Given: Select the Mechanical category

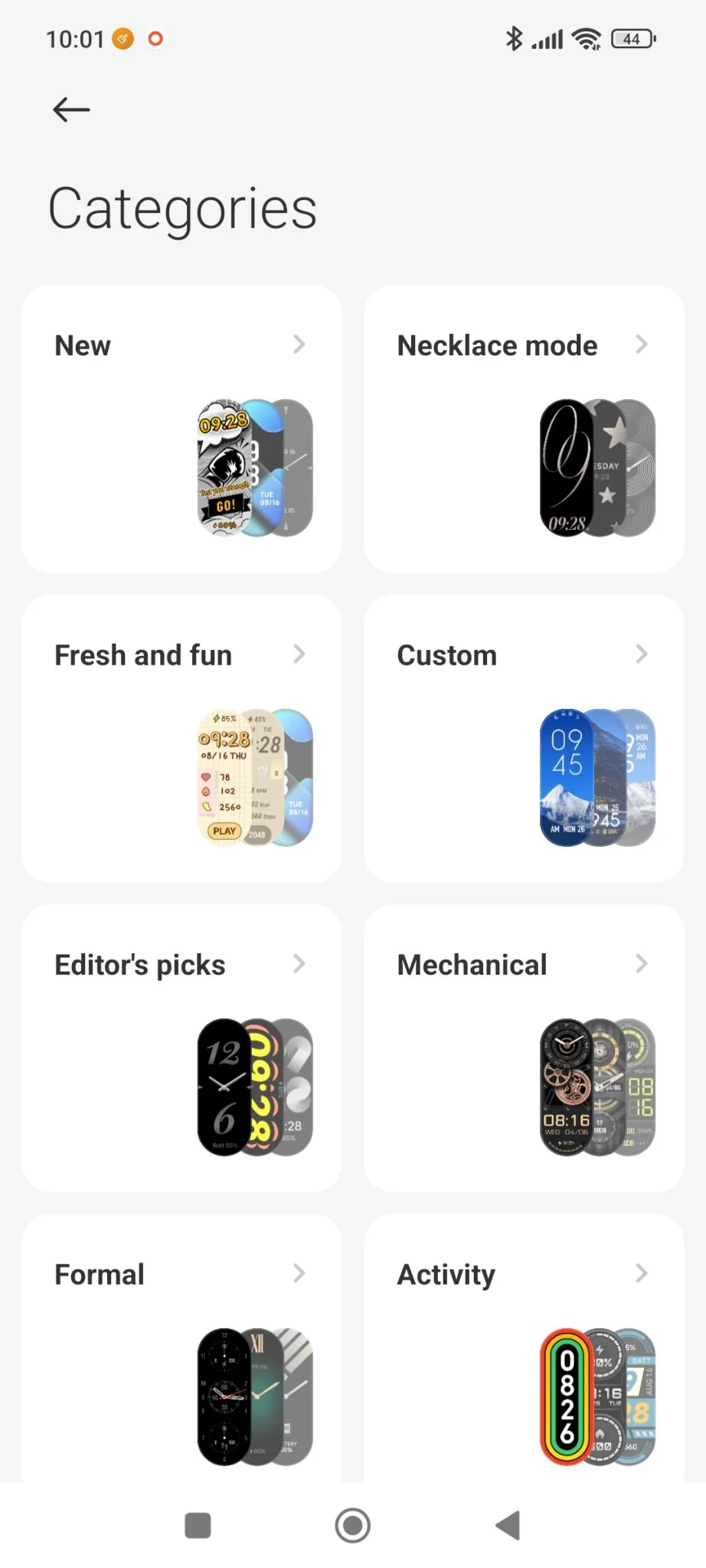Looking at the screenshot, I should point(524,1047).
